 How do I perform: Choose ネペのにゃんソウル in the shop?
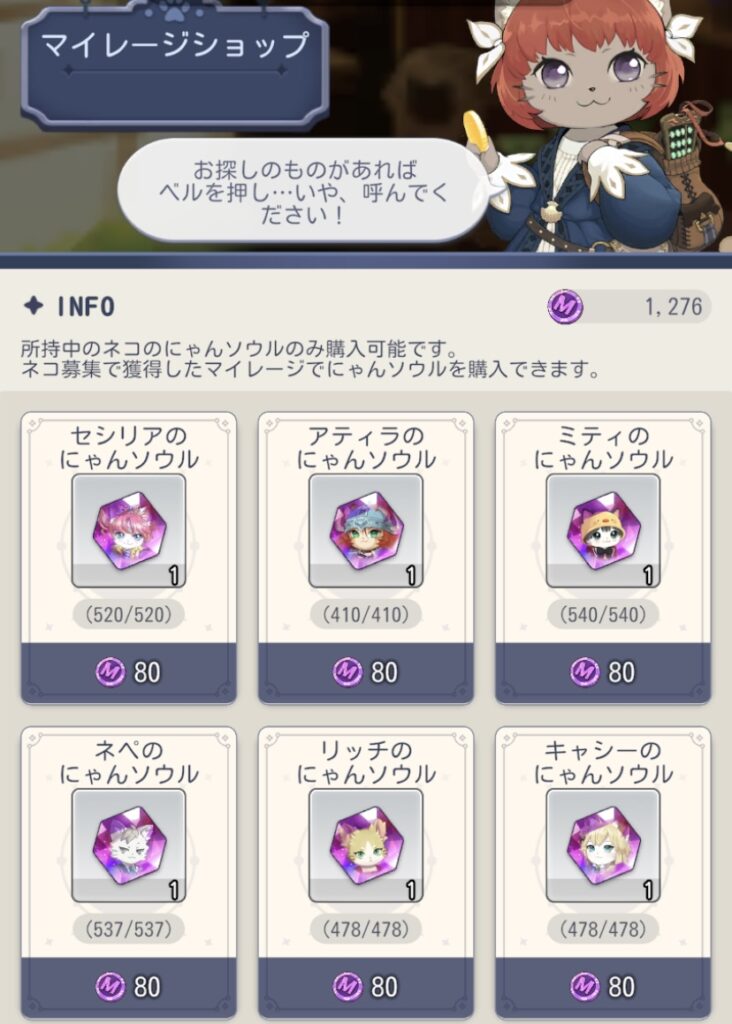click(129, 845)
